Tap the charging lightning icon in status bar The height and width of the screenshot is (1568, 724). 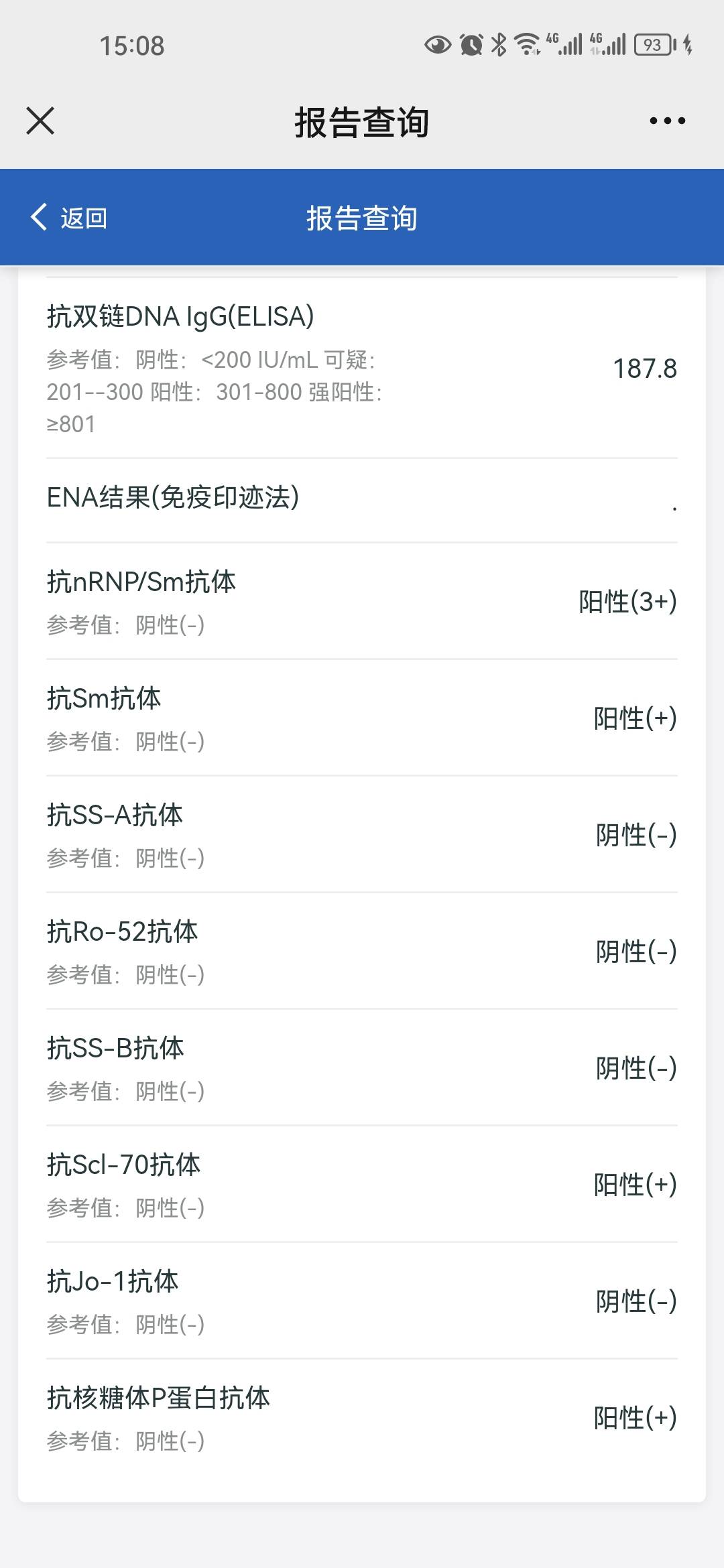pyautogui.click(x=688, y=44)
